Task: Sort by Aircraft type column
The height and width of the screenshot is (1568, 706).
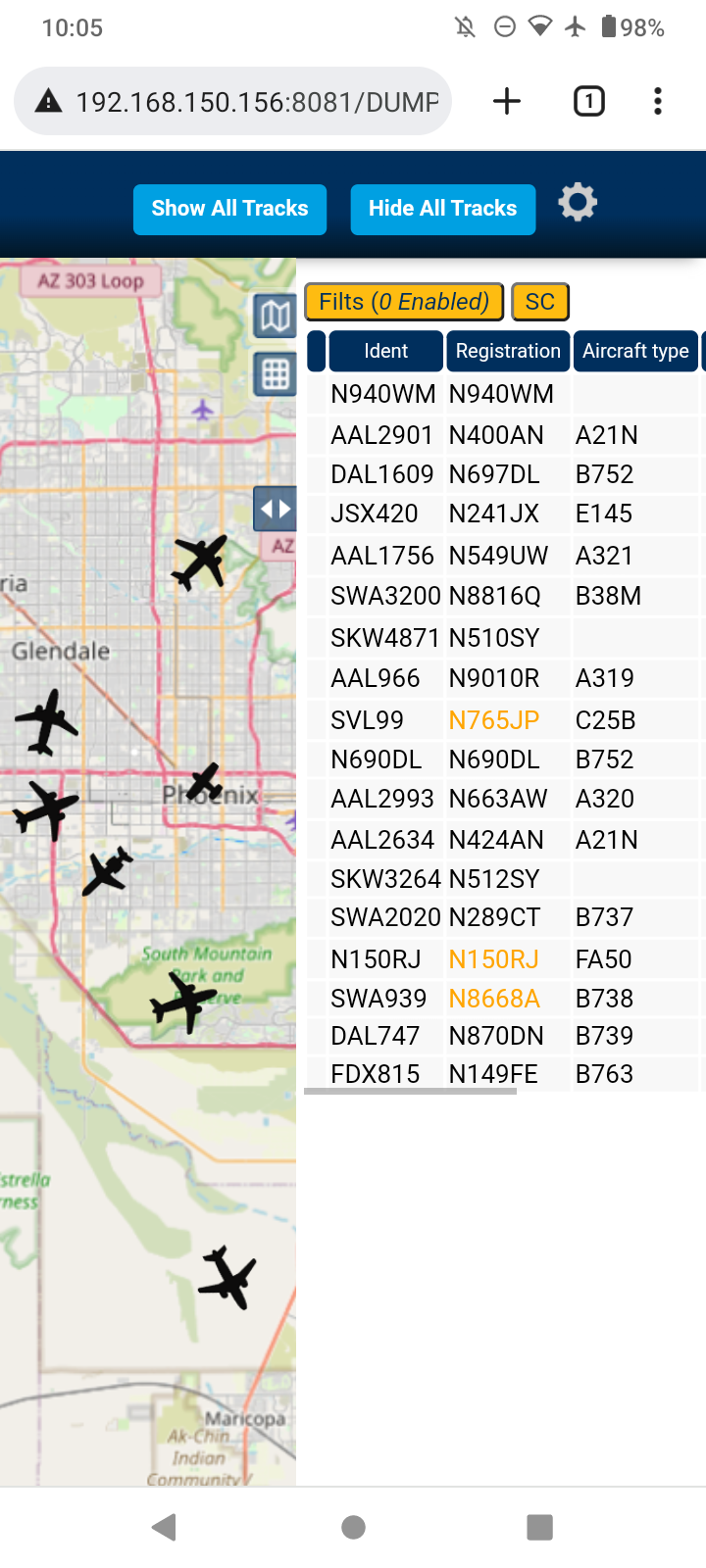Action: tap(635, 351)
